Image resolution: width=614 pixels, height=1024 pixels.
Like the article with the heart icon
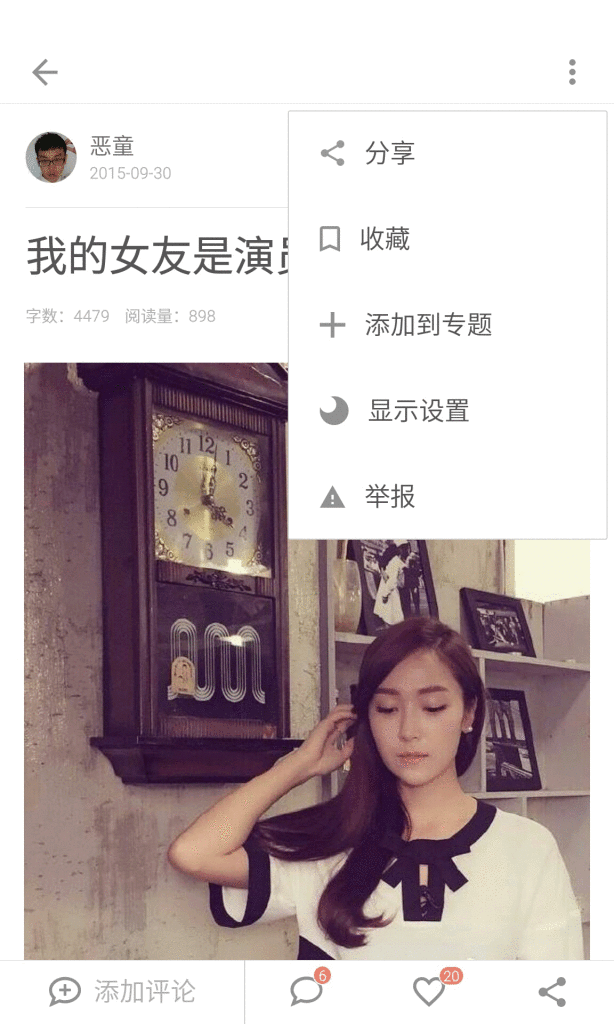point(429,991)
